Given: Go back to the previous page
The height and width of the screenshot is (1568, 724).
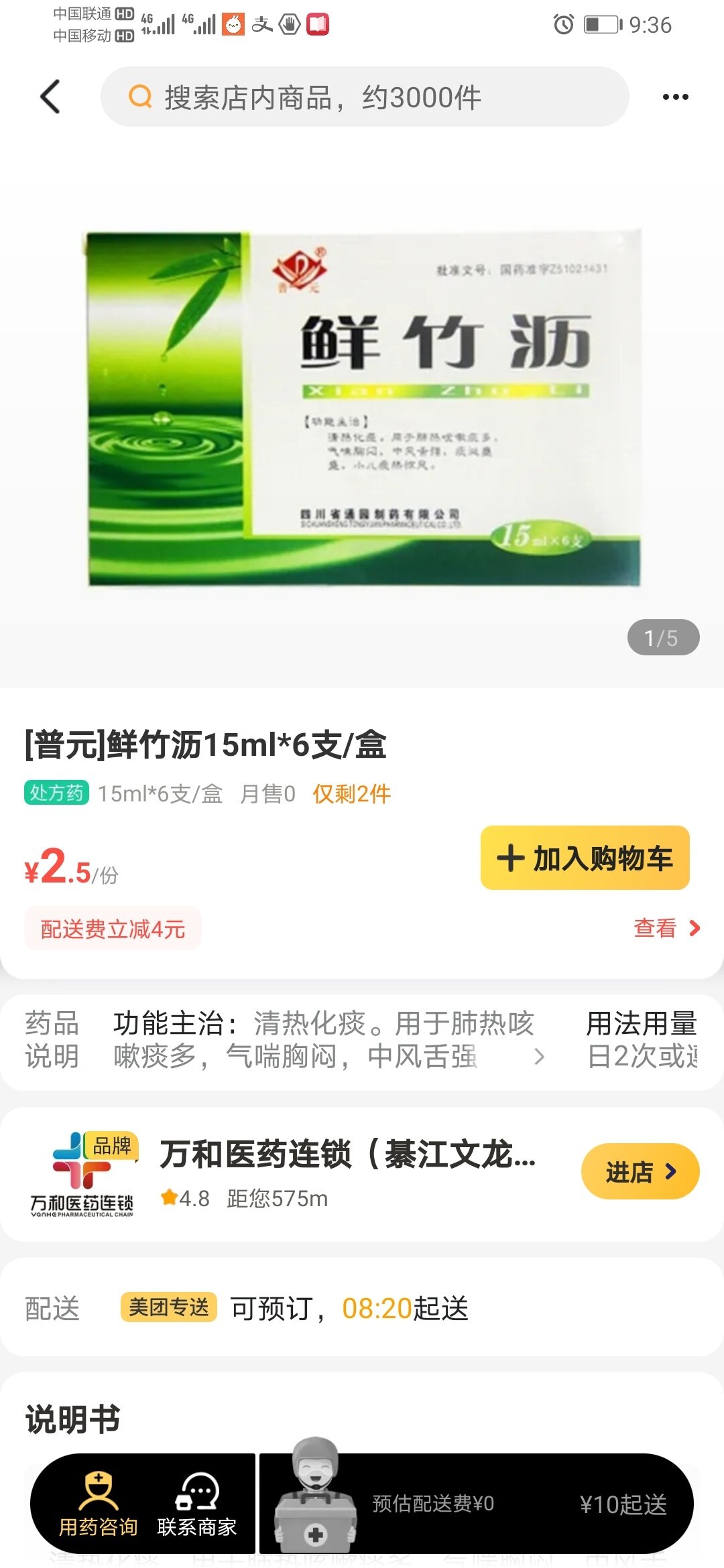Looking at the screenshot, I should [51, 97].
